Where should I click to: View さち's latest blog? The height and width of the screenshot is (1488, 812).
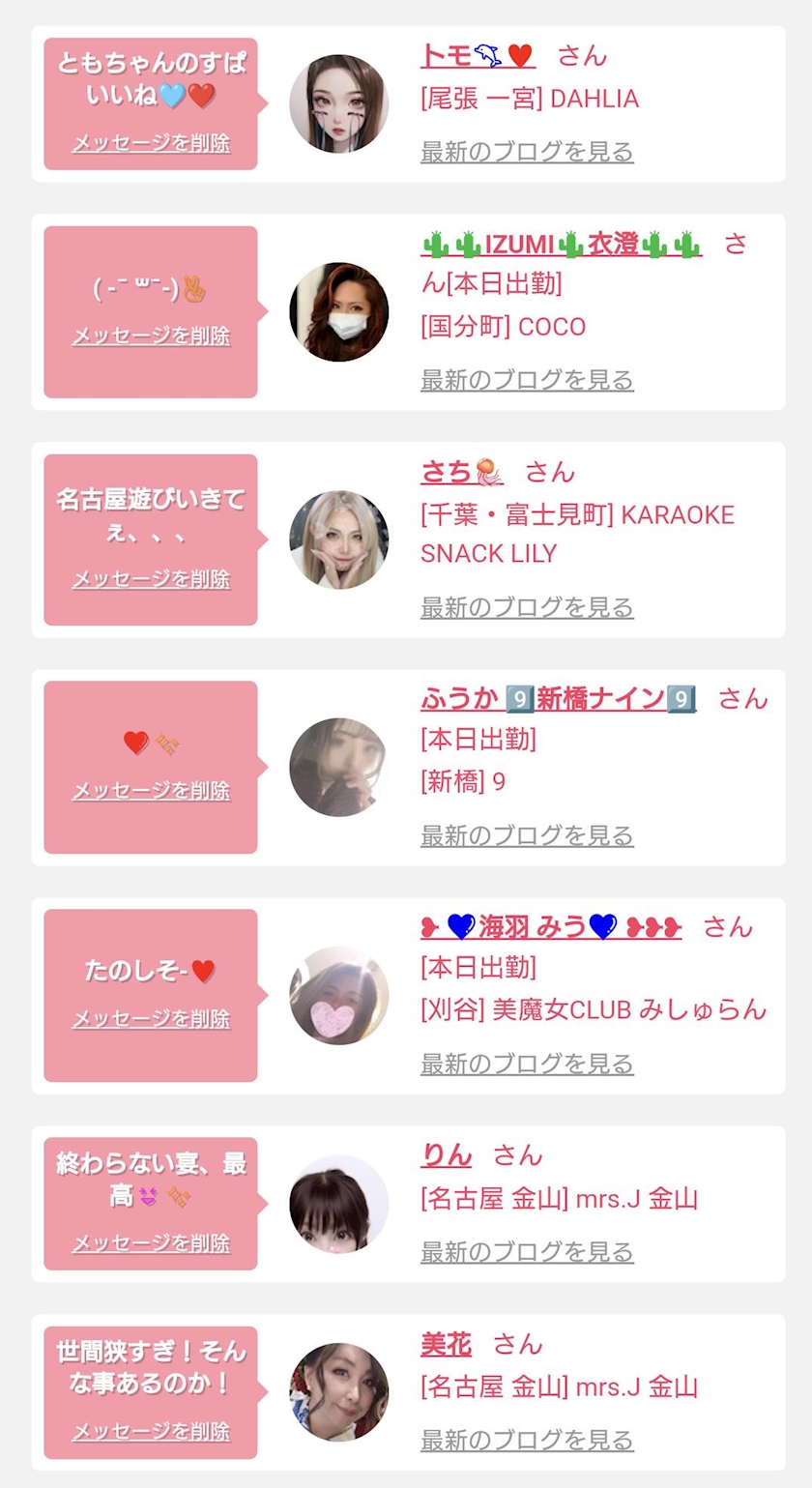click(x=527, y=608)
